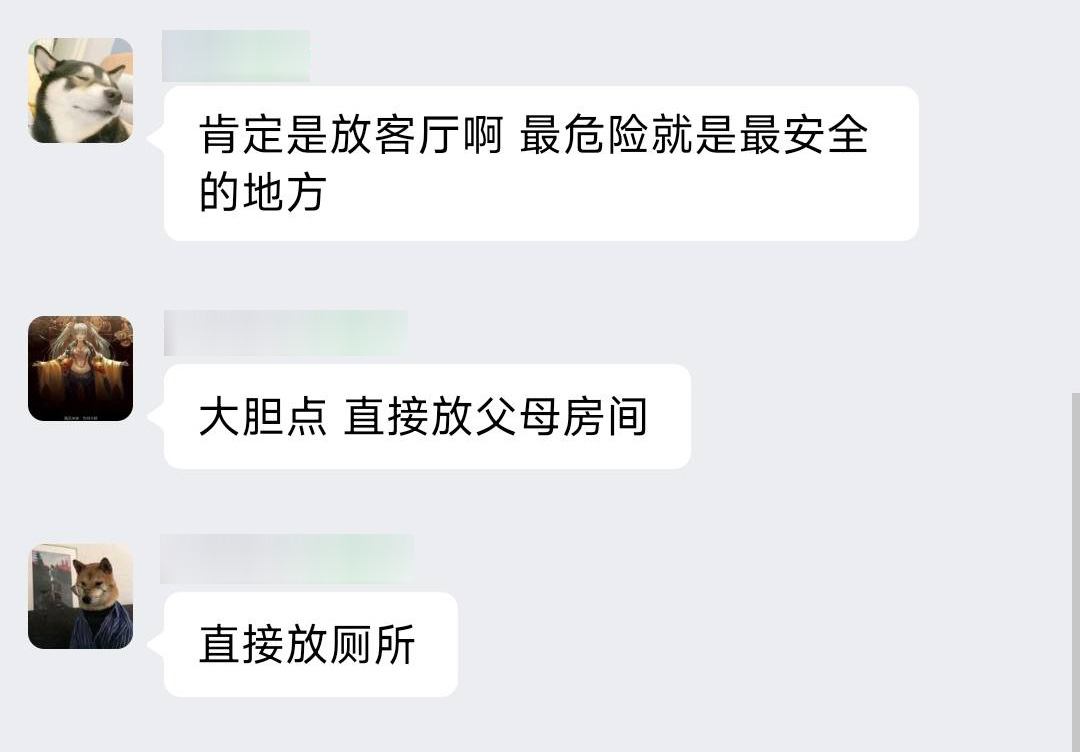Tap the message about putting it in 客厅

(541, 163)
